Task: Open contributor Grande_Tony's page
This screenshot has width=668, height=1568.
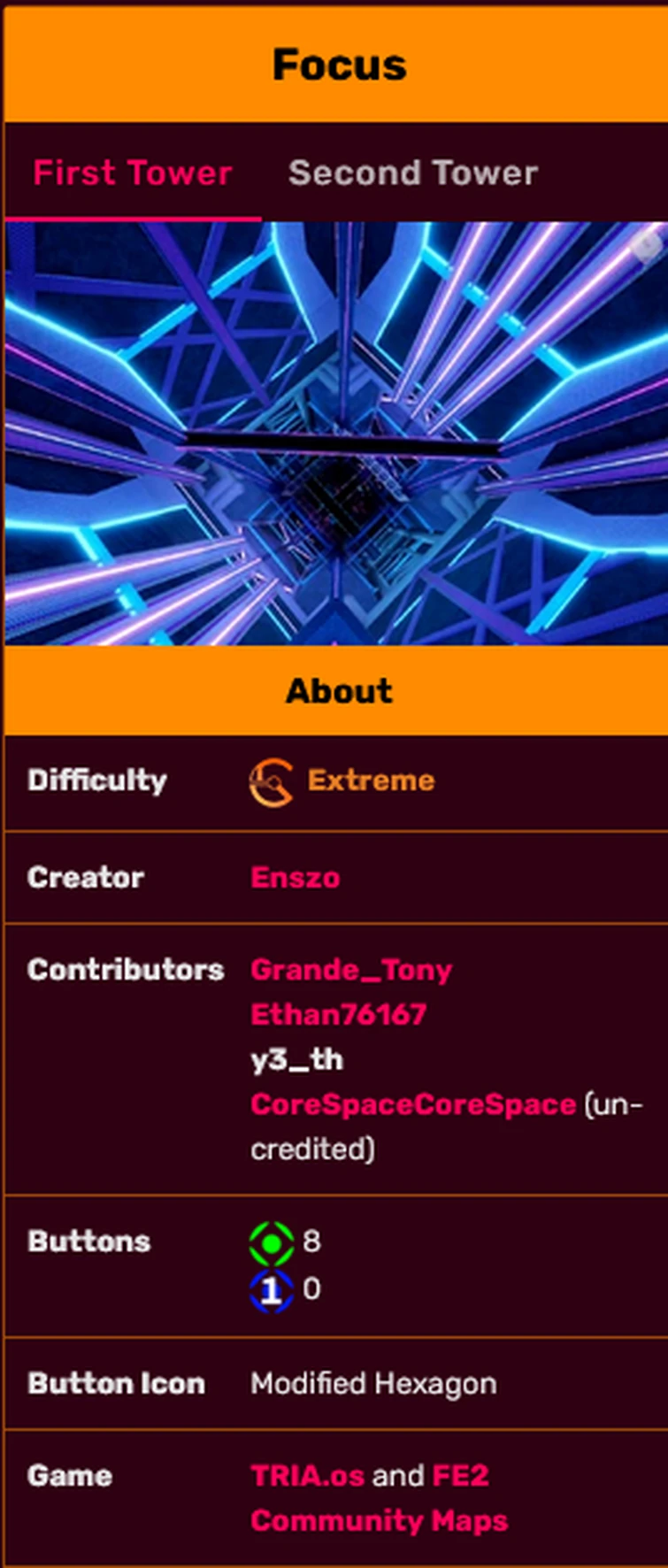Action: point(351,970)
